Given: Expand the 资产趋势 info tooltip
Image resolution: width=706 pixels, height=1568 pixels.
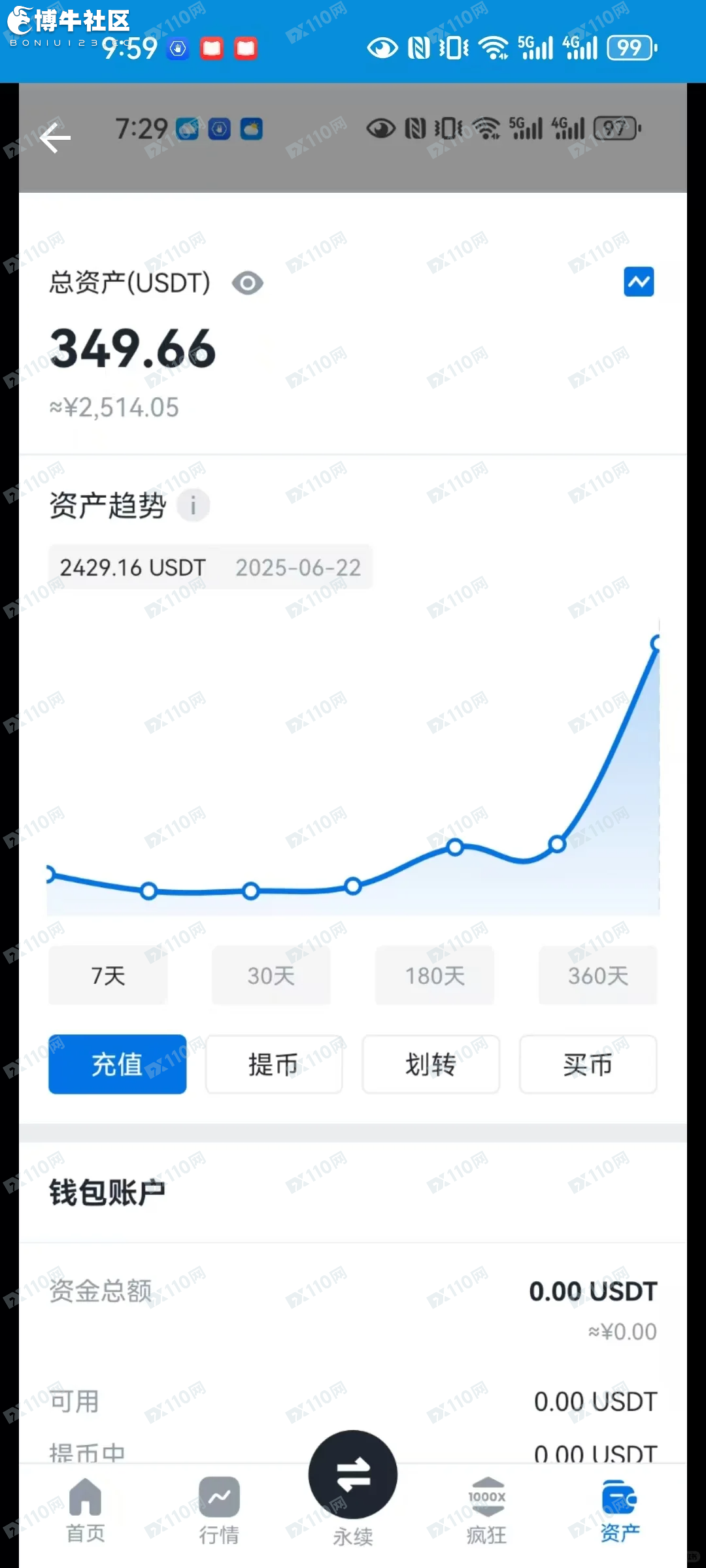Looking at the screenshot, I should pyautogui.click(x=193, y=504).
